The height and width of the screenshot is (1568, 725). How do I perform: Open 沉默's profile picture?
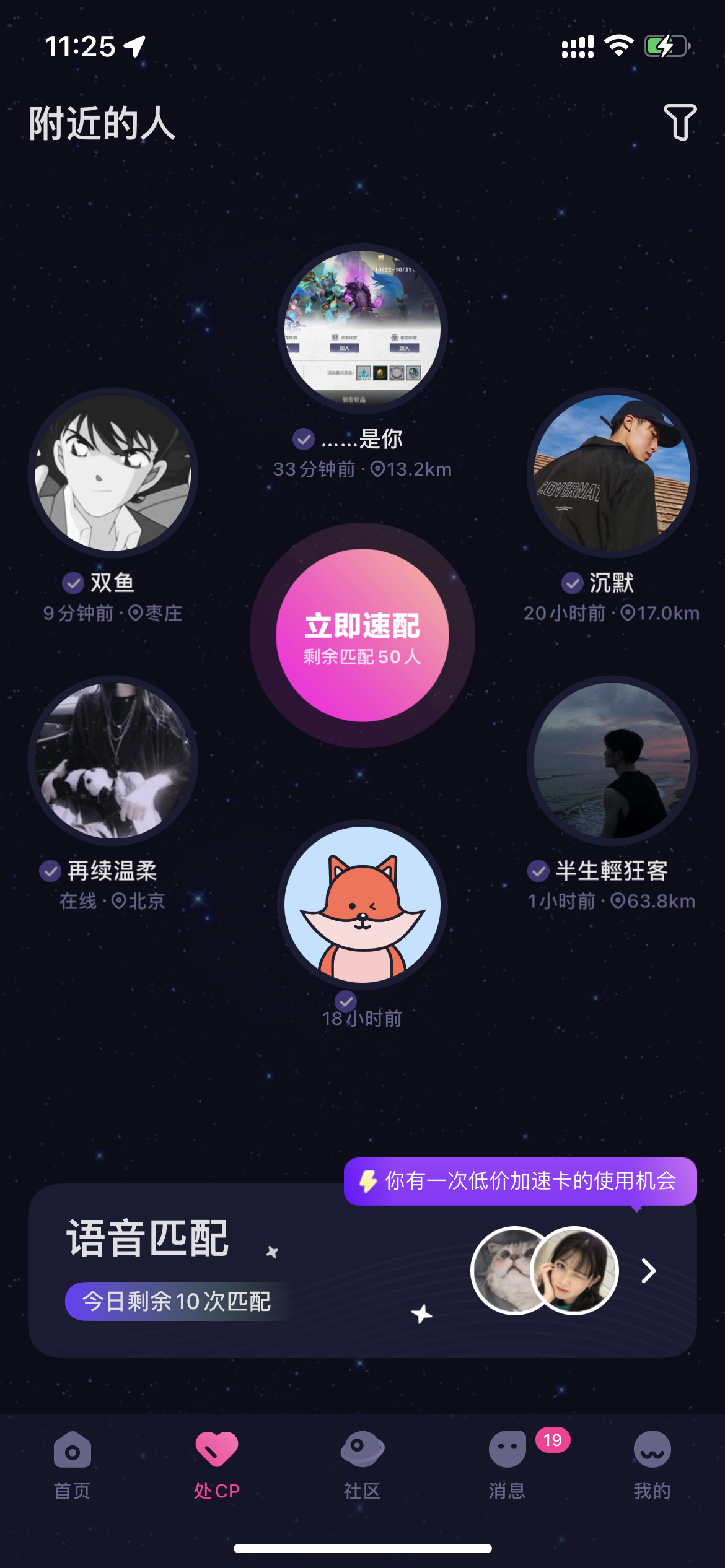[x=612, y=473]
